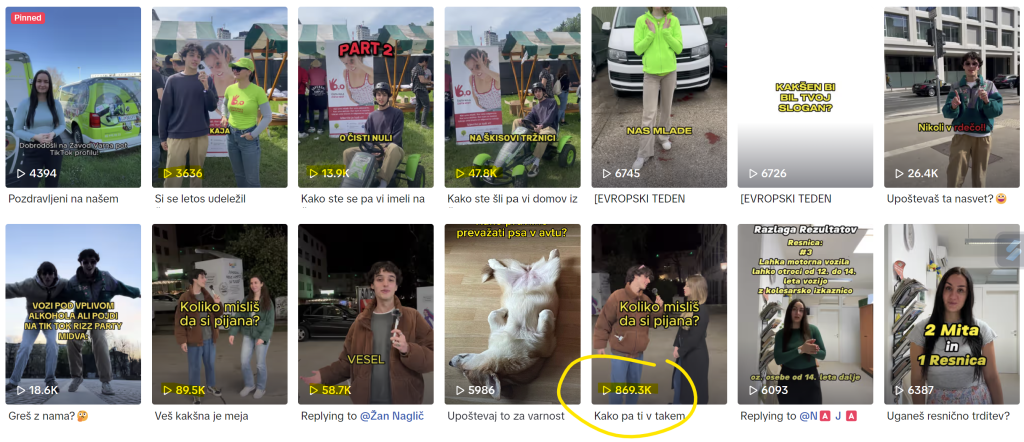Open the pinned video "Pozdravljeni na našem"
Image resolution: width=1024 pixels, height=442 pixels.
point(73,97)
